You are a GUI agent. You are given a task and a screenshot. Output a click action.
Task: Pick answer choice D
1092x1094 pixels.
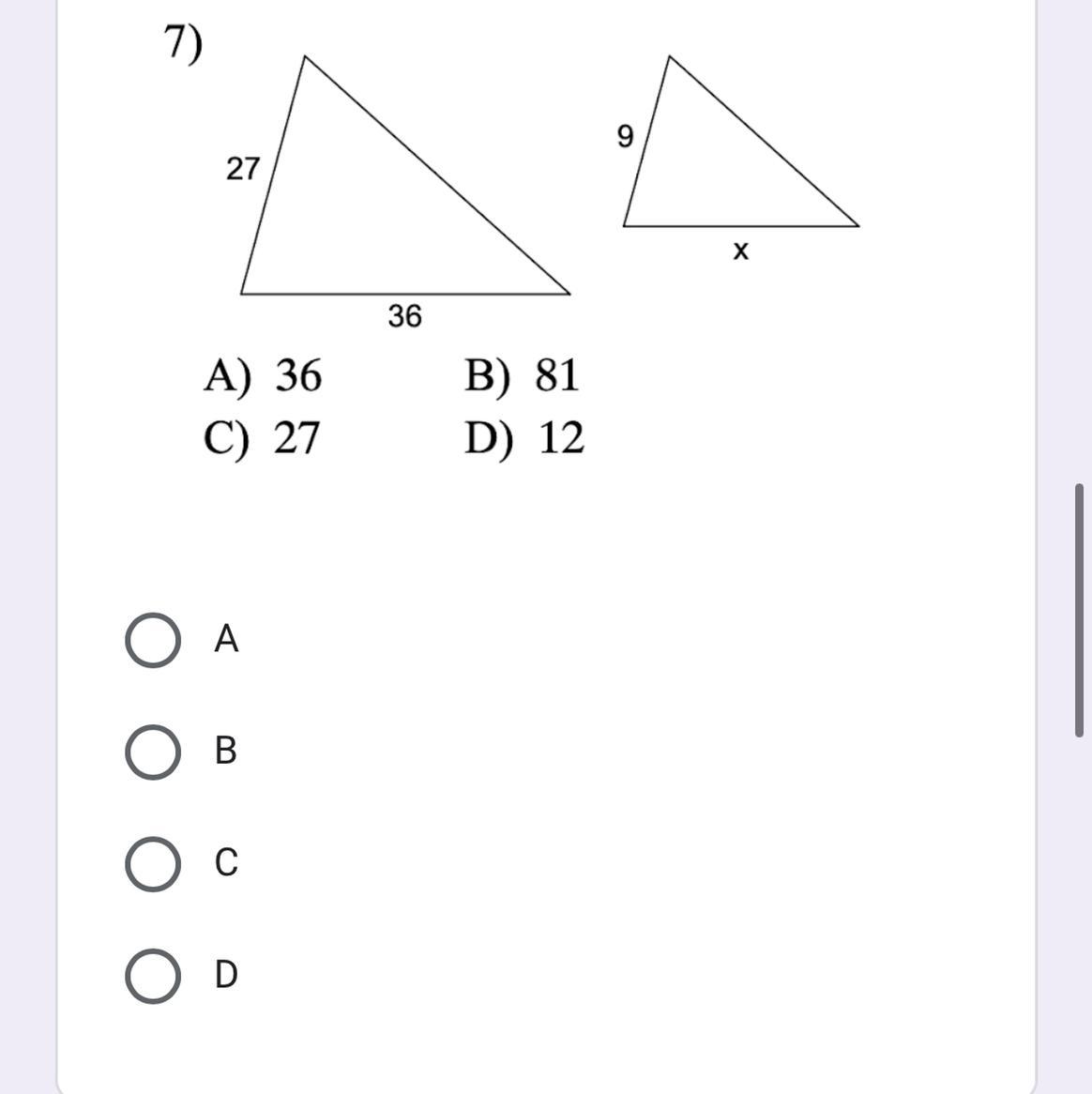[x=153, y=976]
